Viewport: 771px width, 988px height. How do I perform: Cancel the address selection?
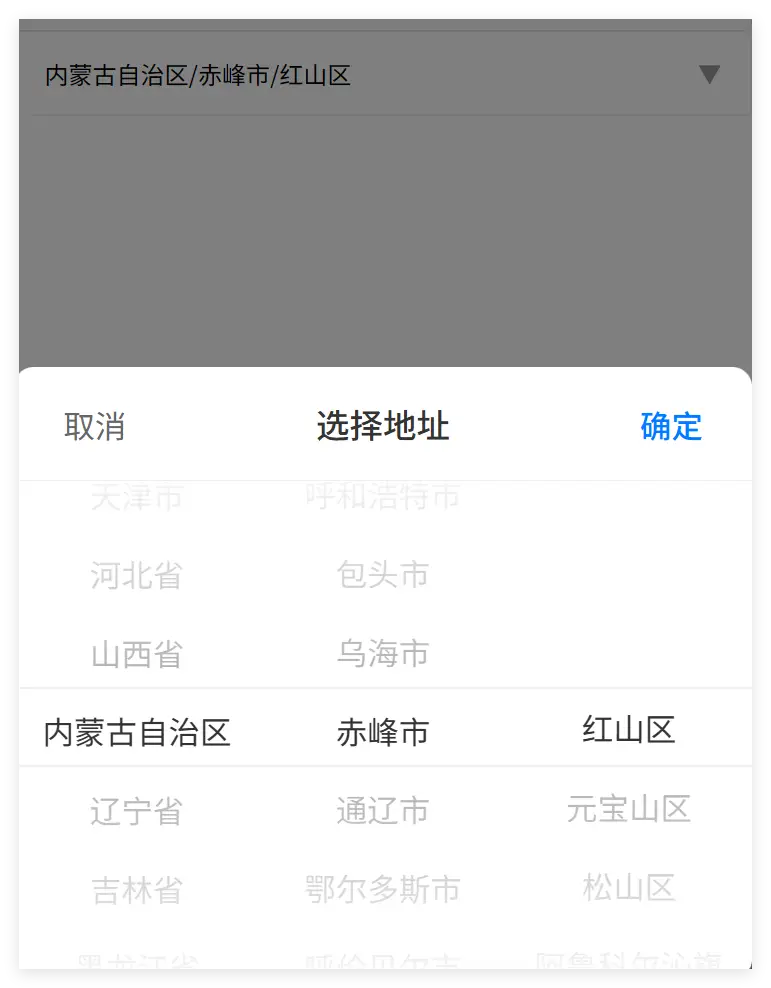pos(95,427)
